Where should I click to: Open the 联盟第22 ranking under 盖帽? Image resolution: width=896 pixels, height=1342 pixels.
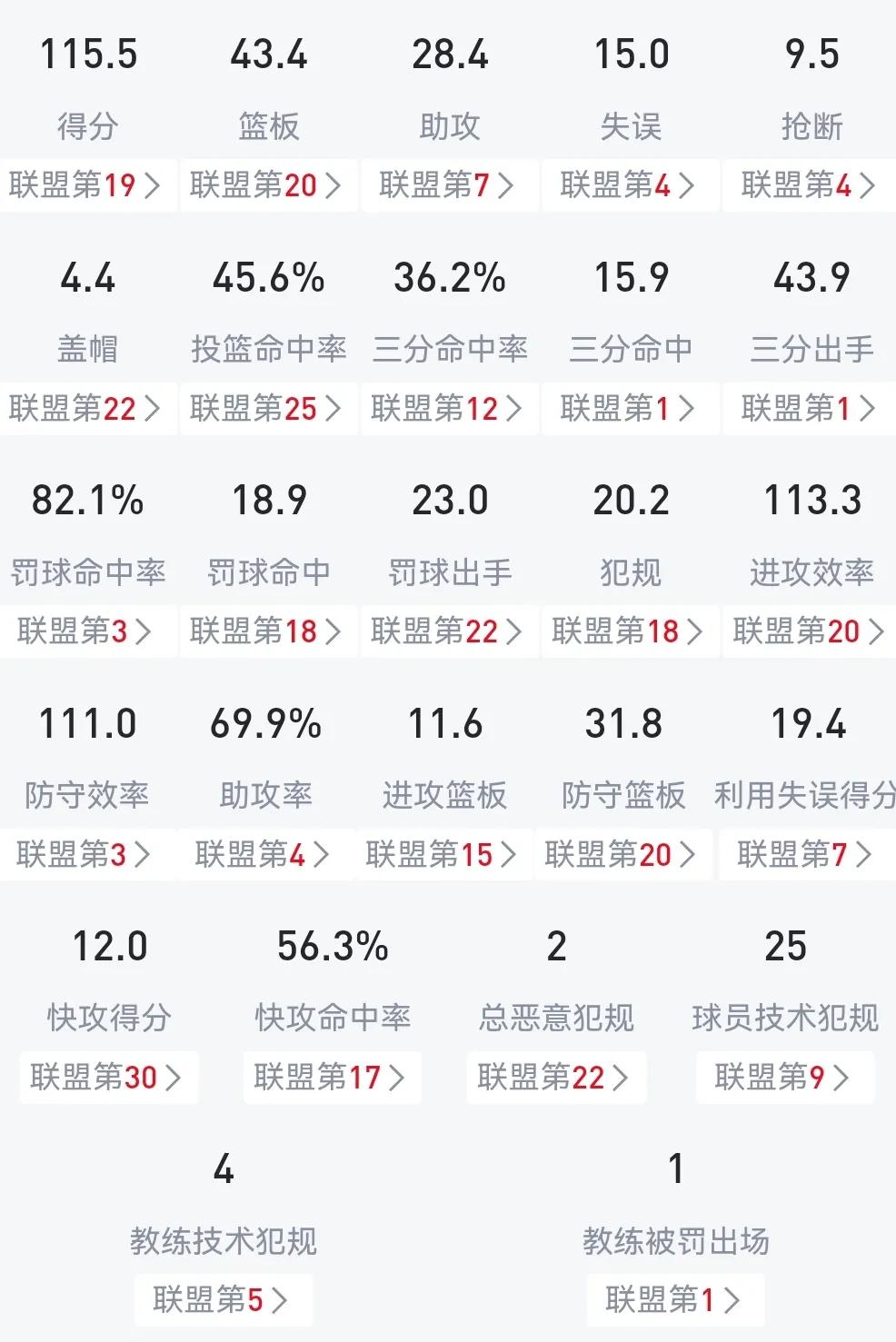(86, 408)
